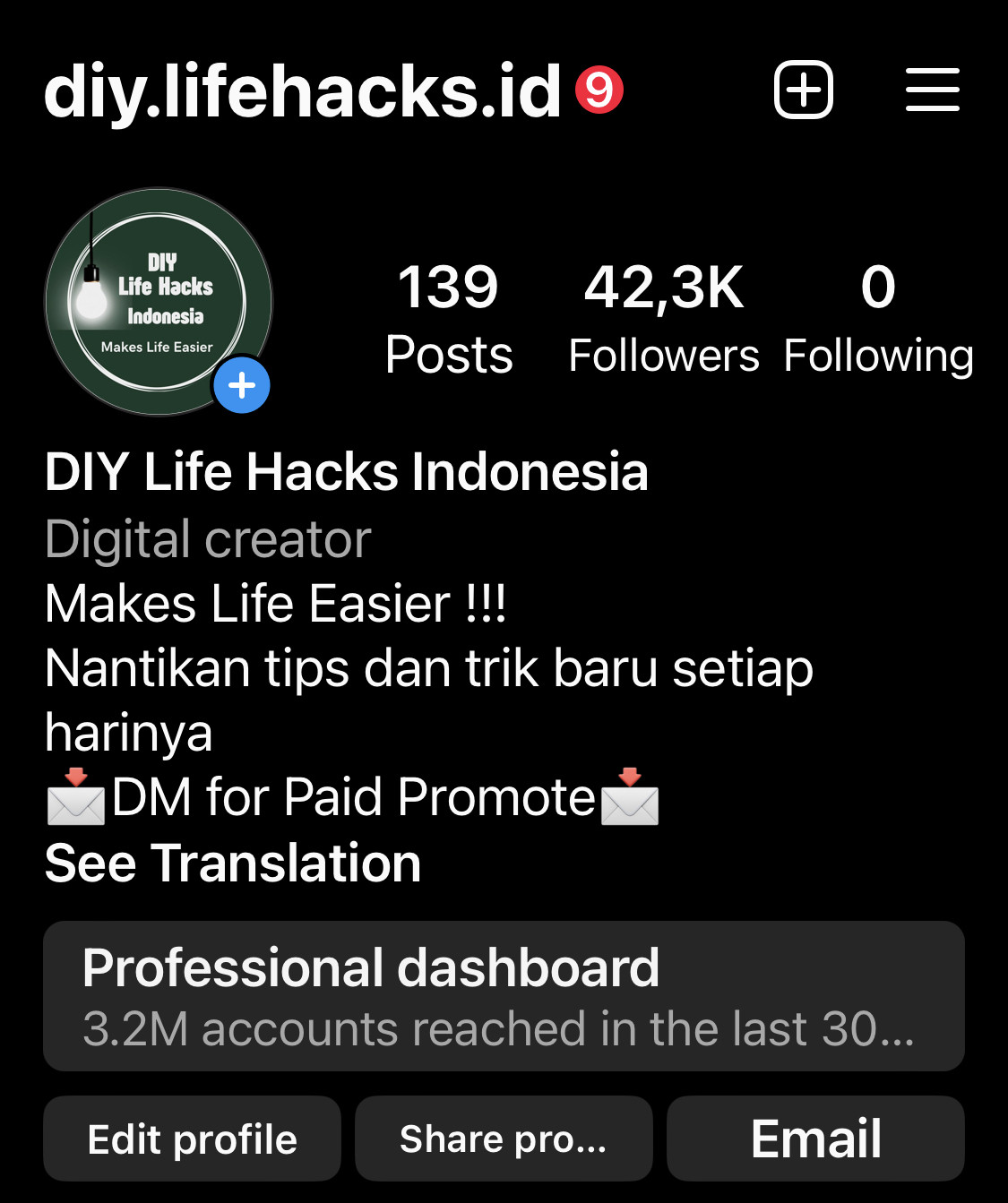The width and height of the screenshot is (1008, 1203).
Task: Tap the diy.lifehacks.id account switcher
Action: pos(303,90)
